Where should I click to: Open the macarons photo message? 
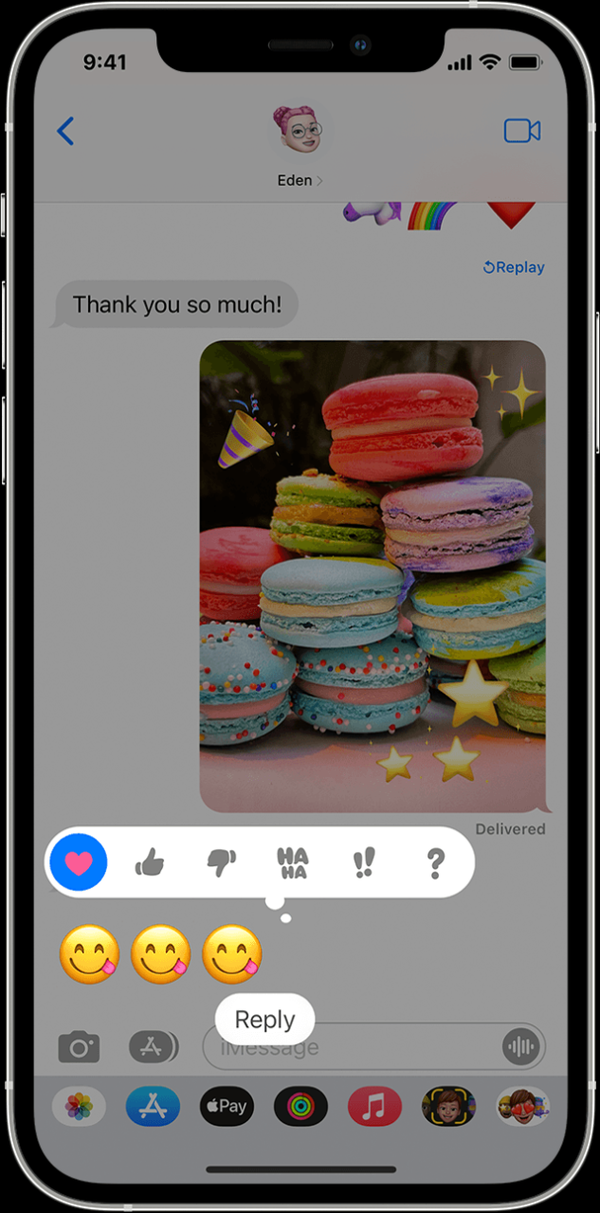[372, 576]
